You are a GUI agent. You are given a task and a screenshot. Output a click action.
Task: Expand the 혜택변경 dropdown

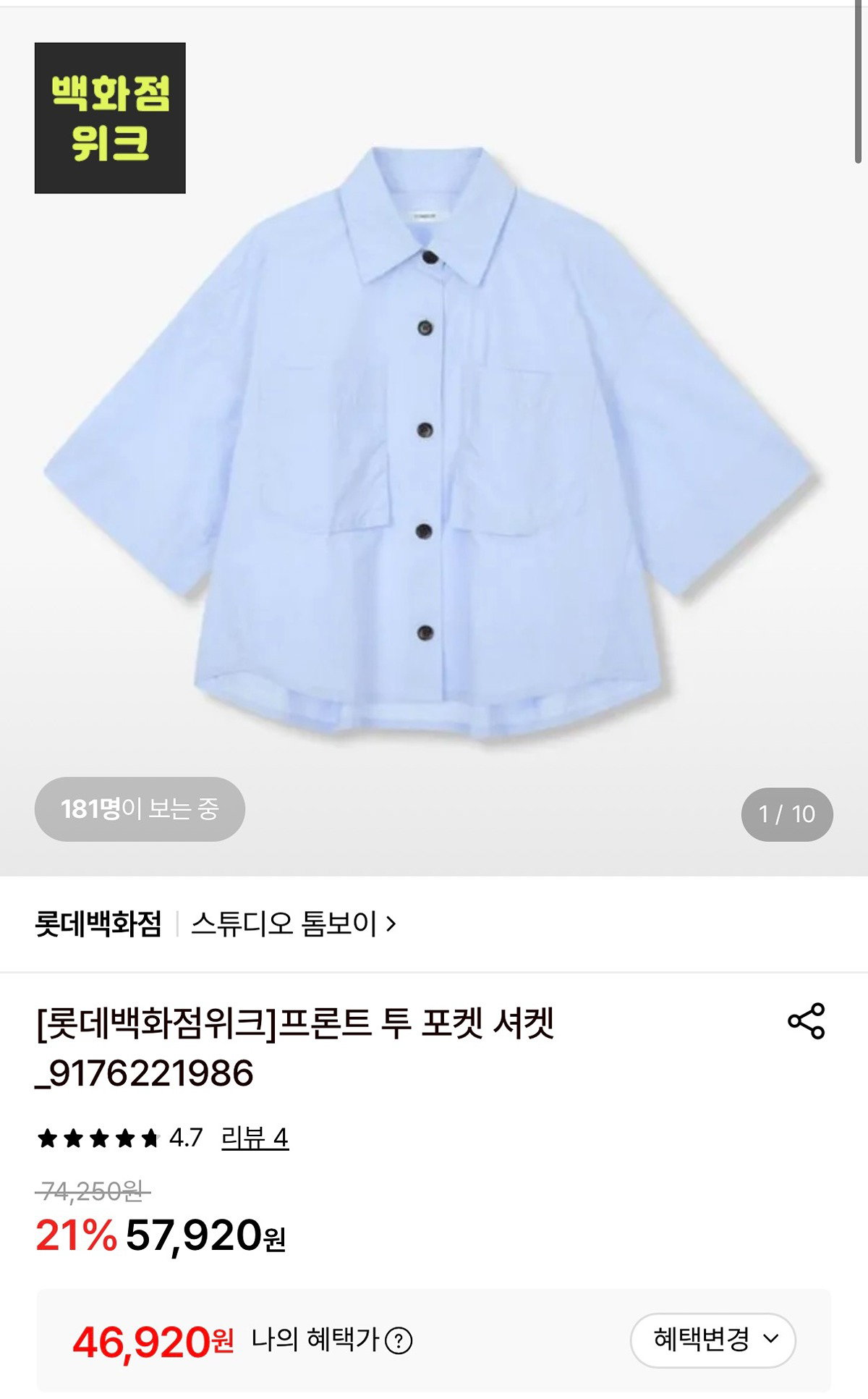713,1340
